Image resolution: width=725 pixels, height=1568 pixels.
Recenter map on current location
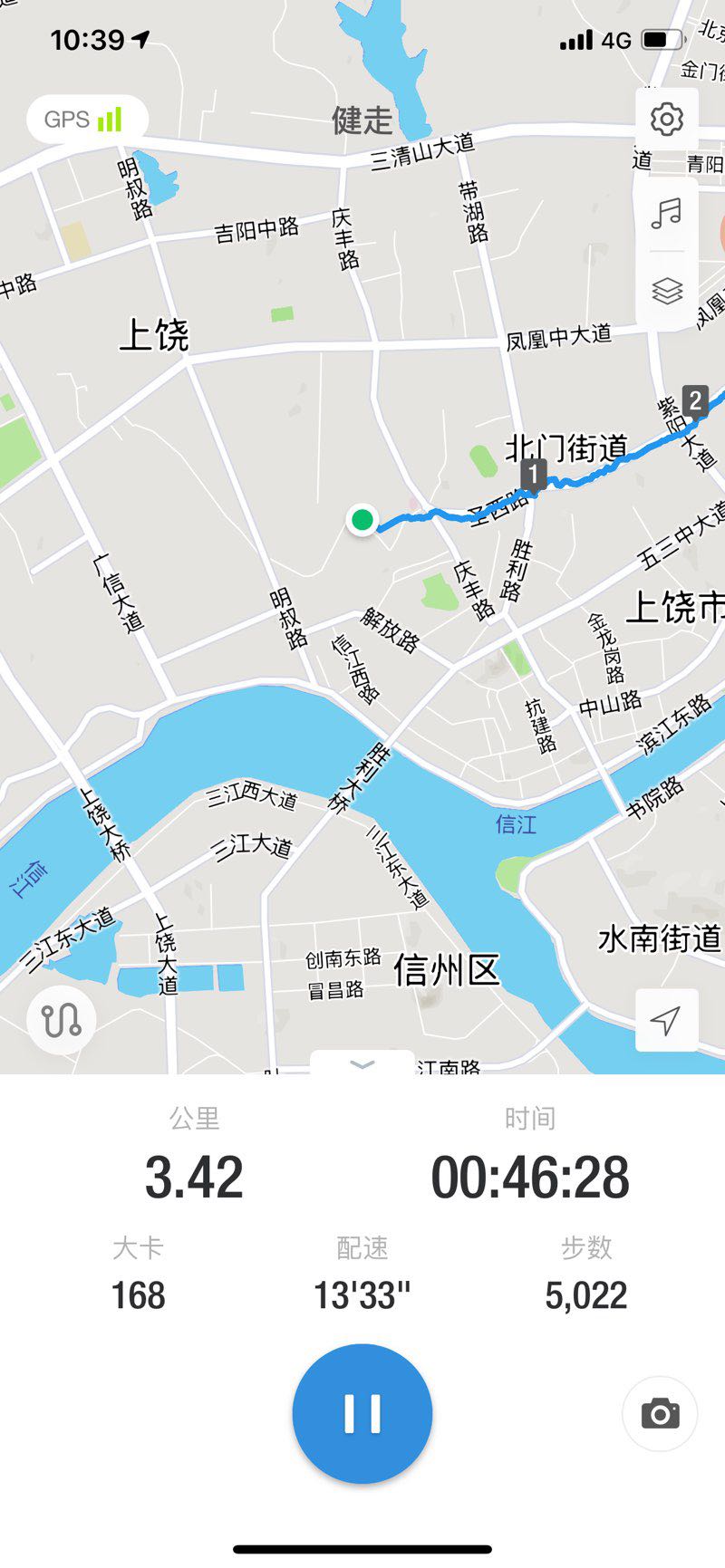(666, 1020)
